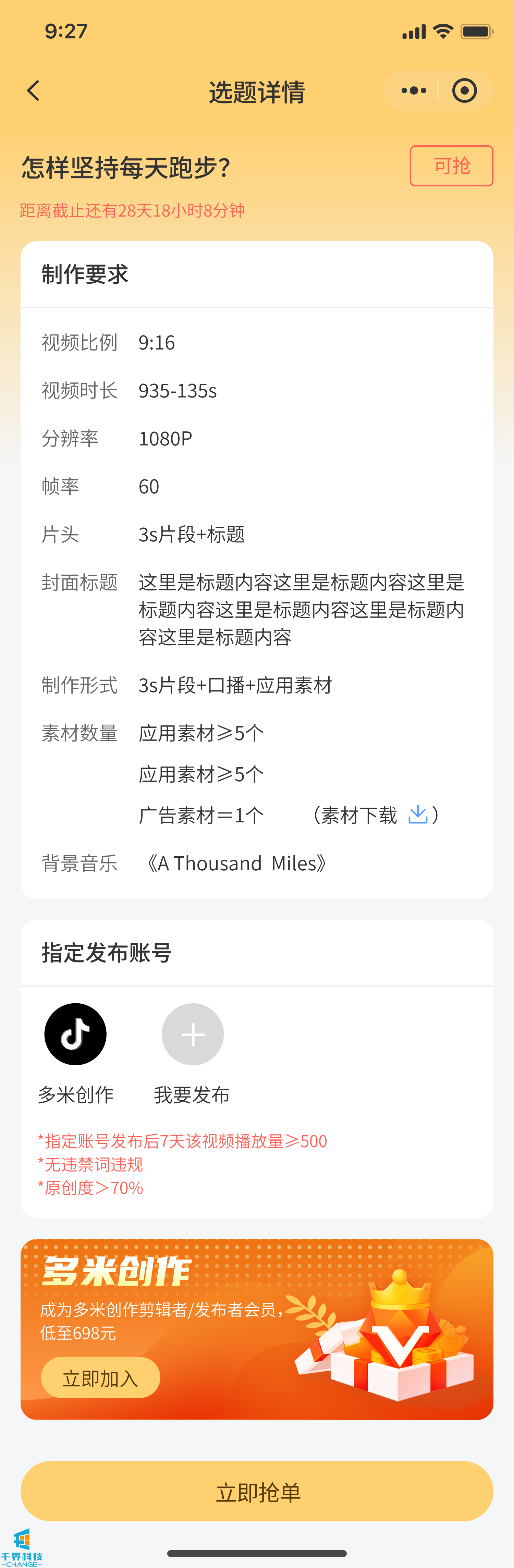Open the mini program more-options menu

pyautogui.click(x=414, y=91)
